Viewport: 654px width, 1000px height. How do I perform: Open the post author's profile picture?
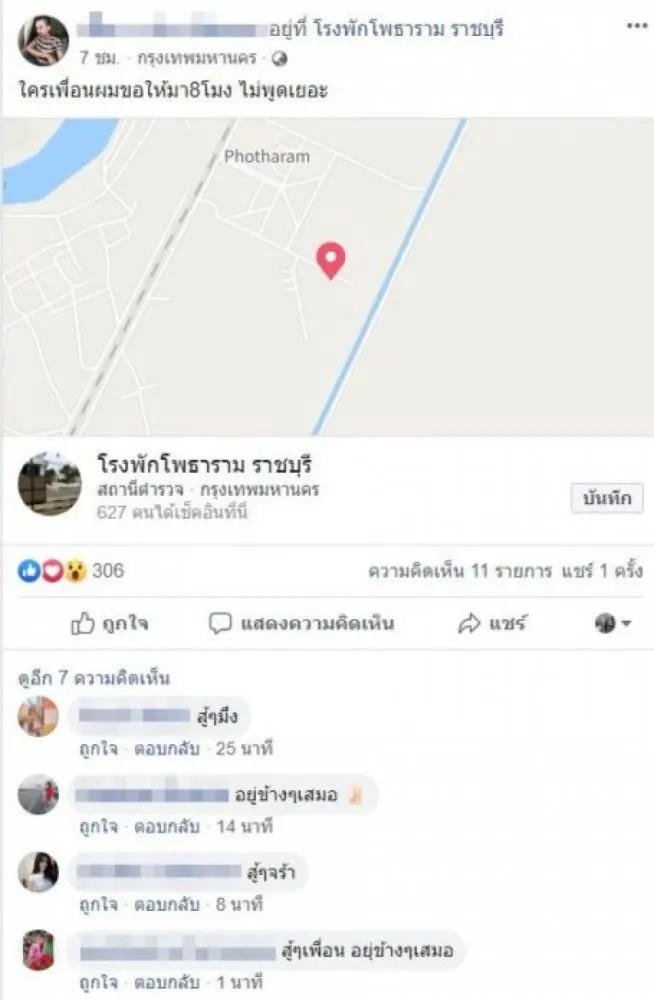pos(43,40)
